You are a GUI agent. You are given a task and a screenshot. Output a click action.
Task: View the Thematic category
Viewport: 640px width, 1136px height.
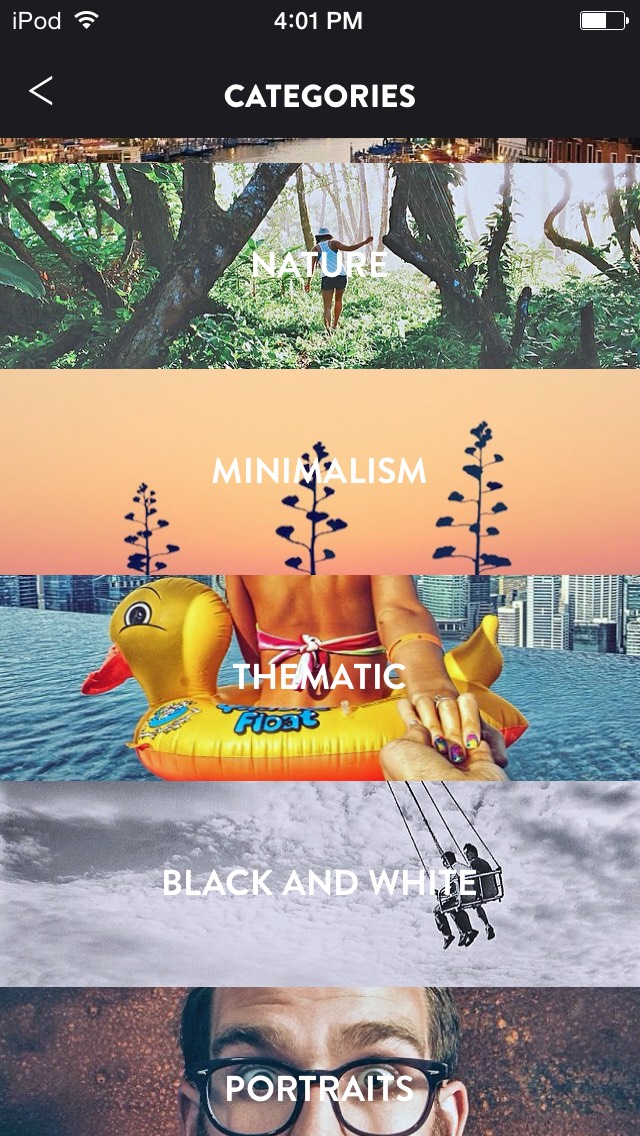tap(320, 677)
